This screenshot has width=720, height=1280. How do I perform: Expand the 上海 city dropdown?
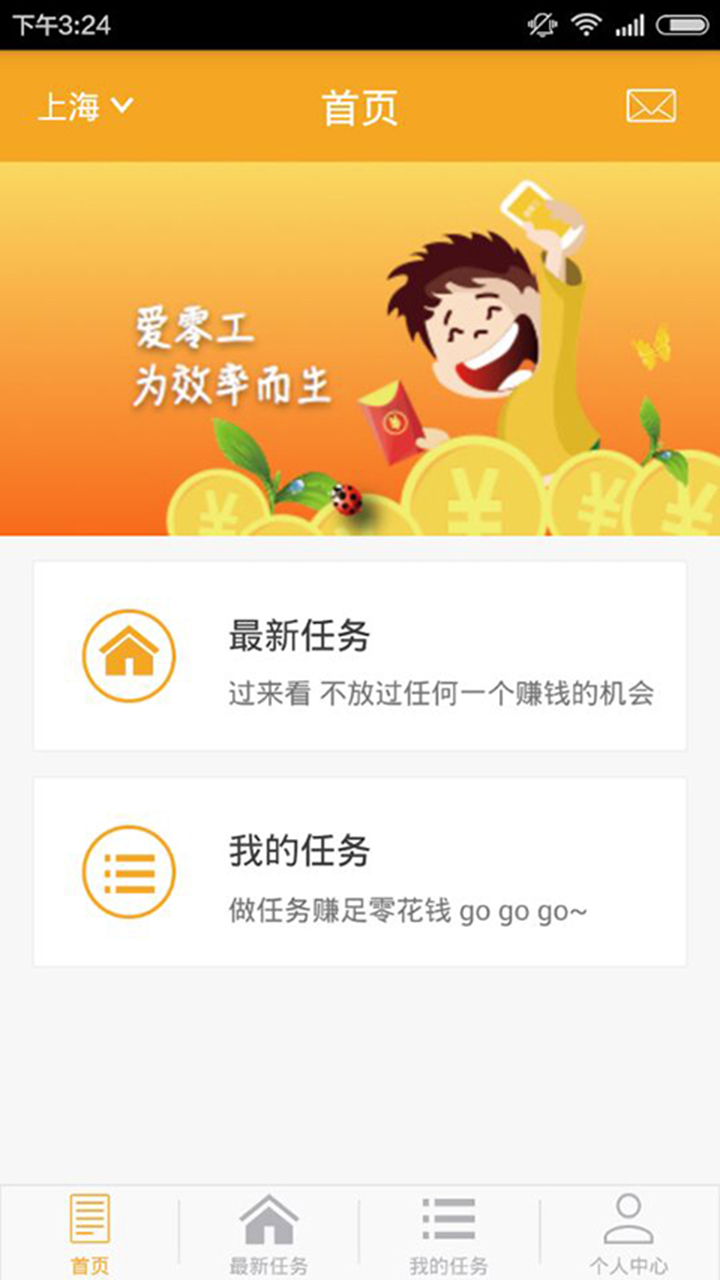(85, 106)
